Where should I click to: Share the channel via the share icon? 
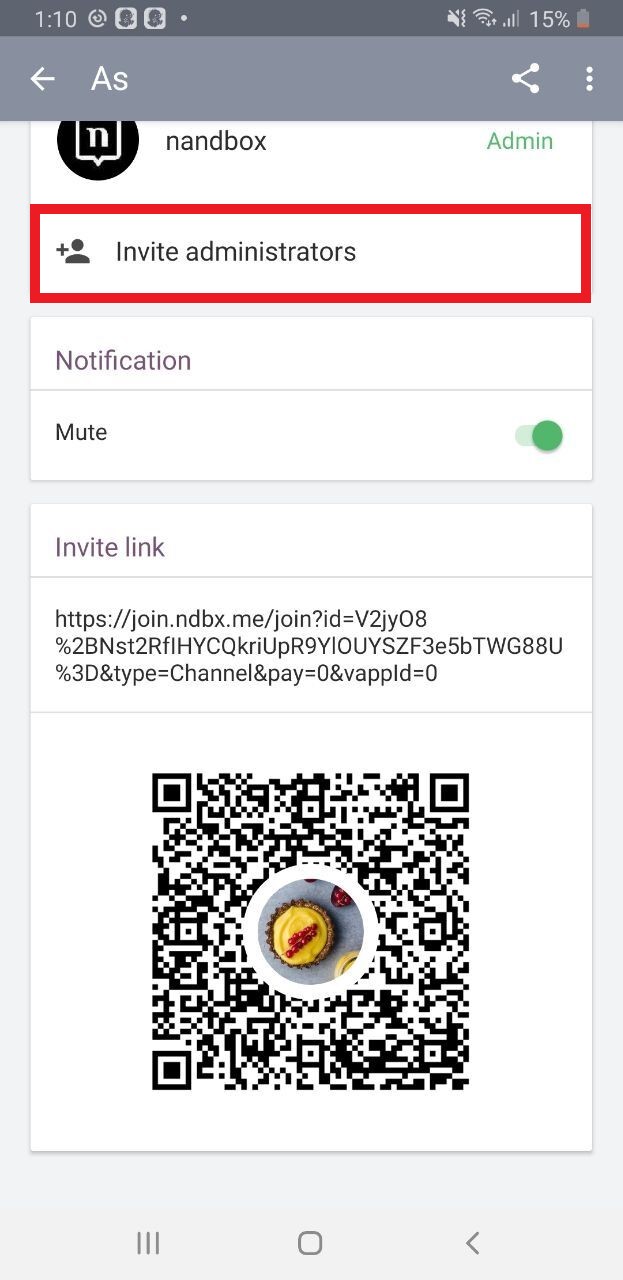tap(525, 79)
